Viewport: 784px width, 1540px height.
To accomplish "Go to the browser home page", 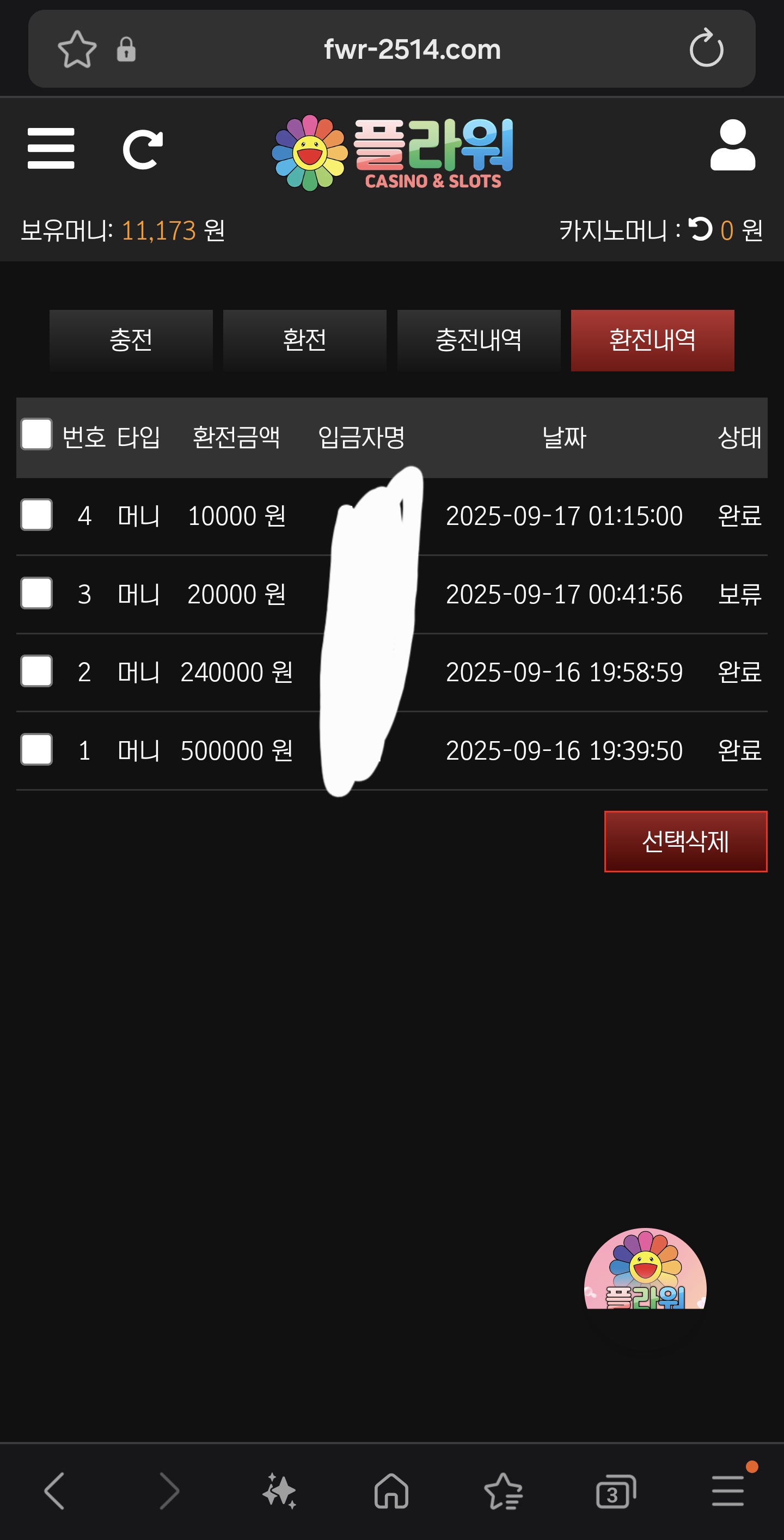I will tap(391, 1491).
